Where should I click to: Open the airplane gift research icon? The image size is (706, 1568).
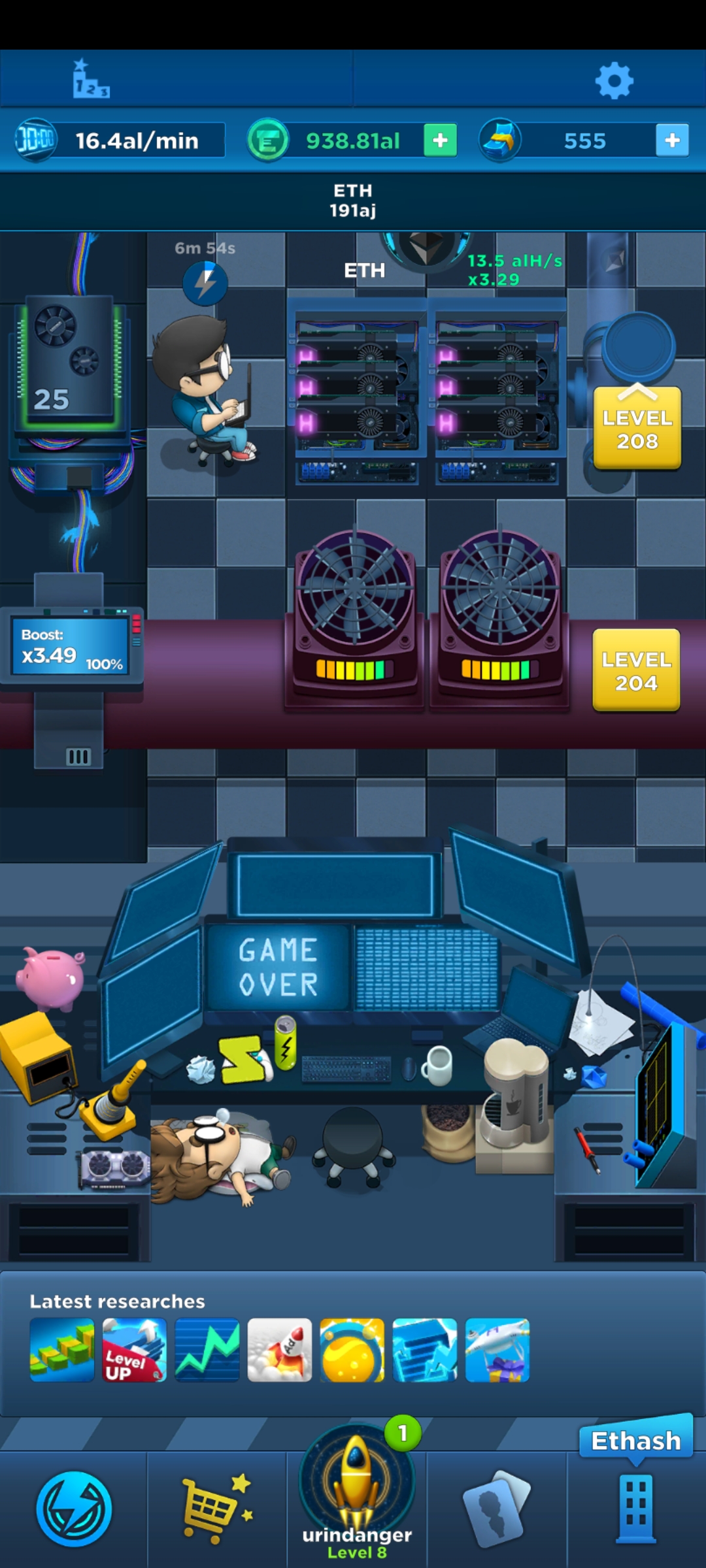(497, 1350)
